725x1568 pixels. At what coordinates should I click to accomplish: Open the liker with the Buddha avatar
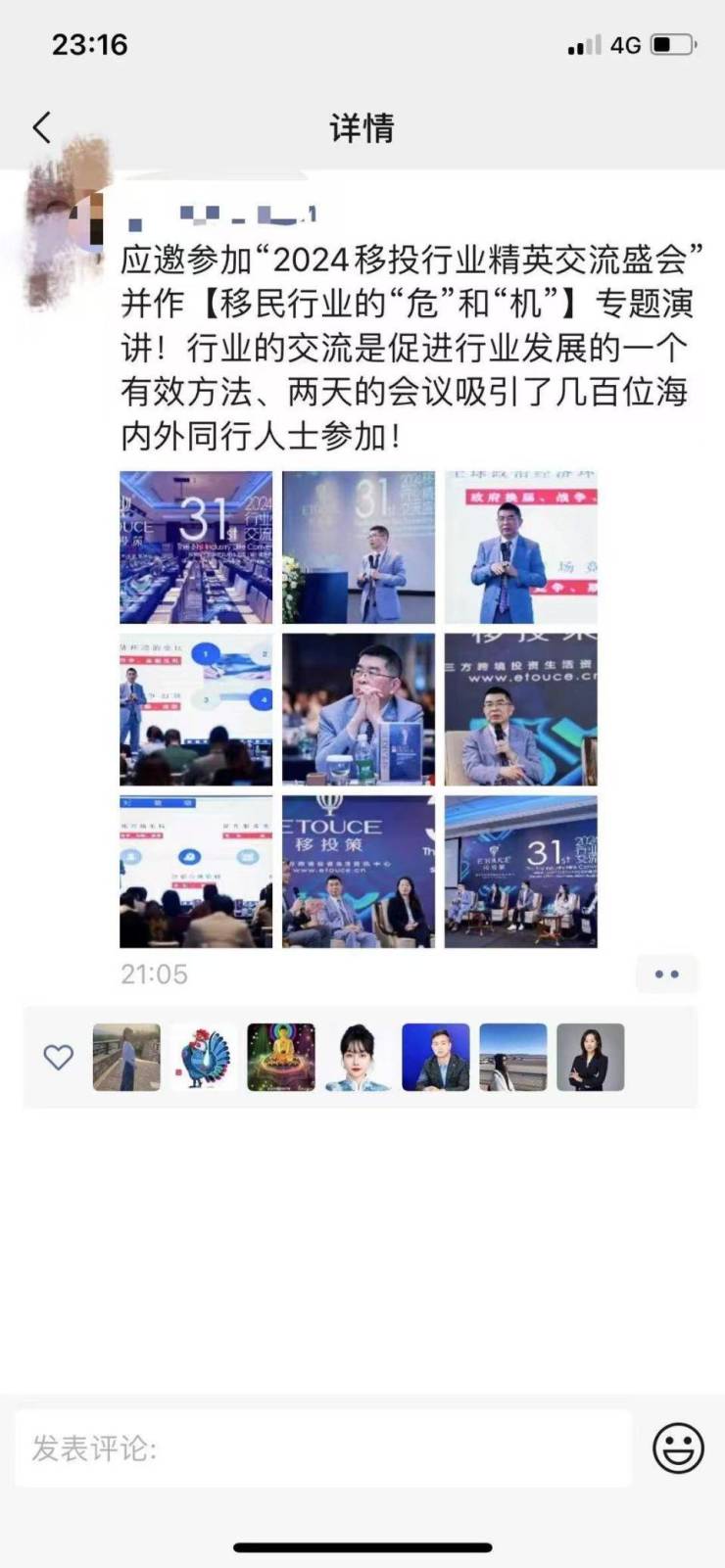[281, 1058]
